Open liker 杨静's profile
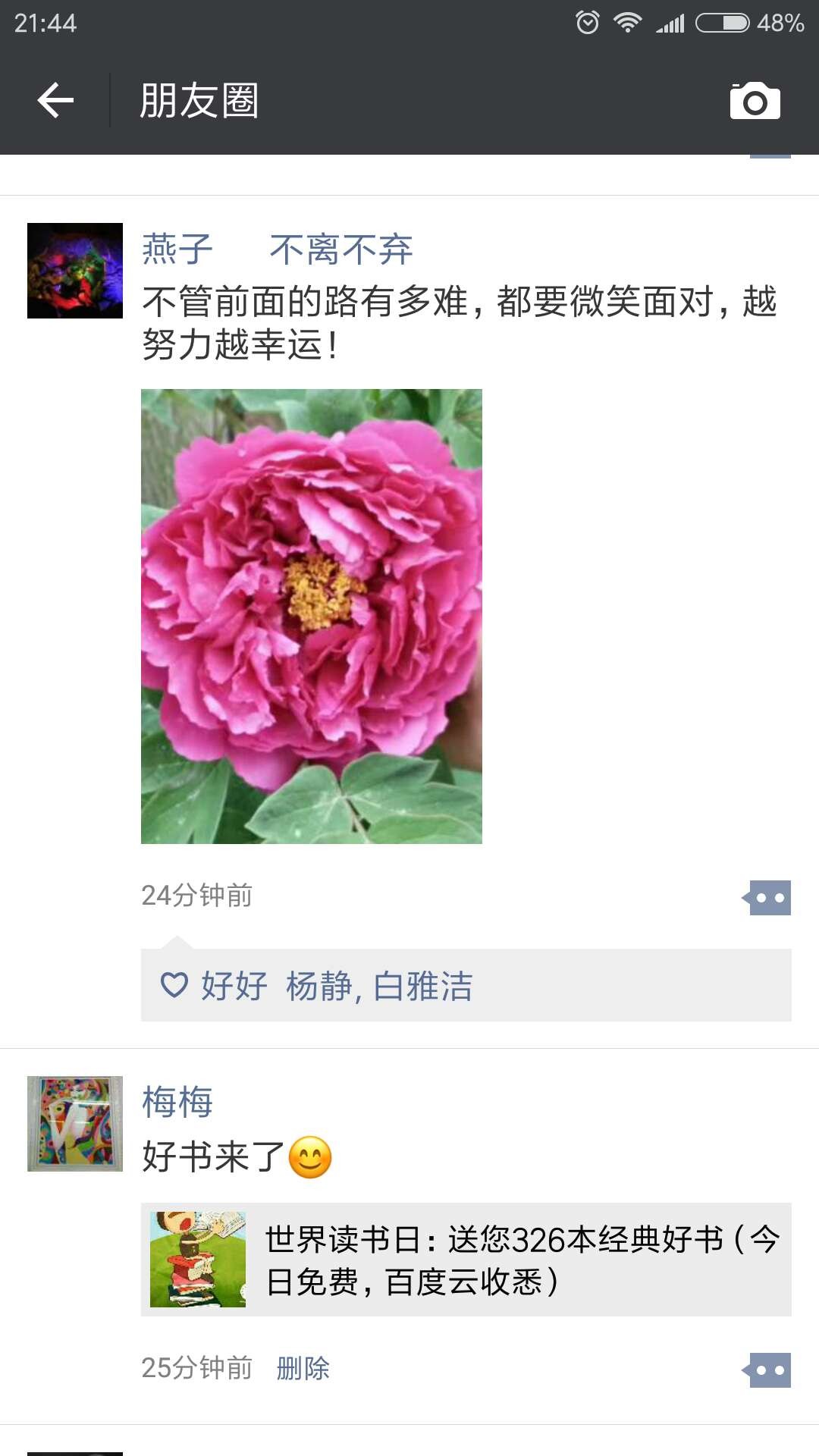Viewport: 819px width, 1456px height. tap(318, 987)
